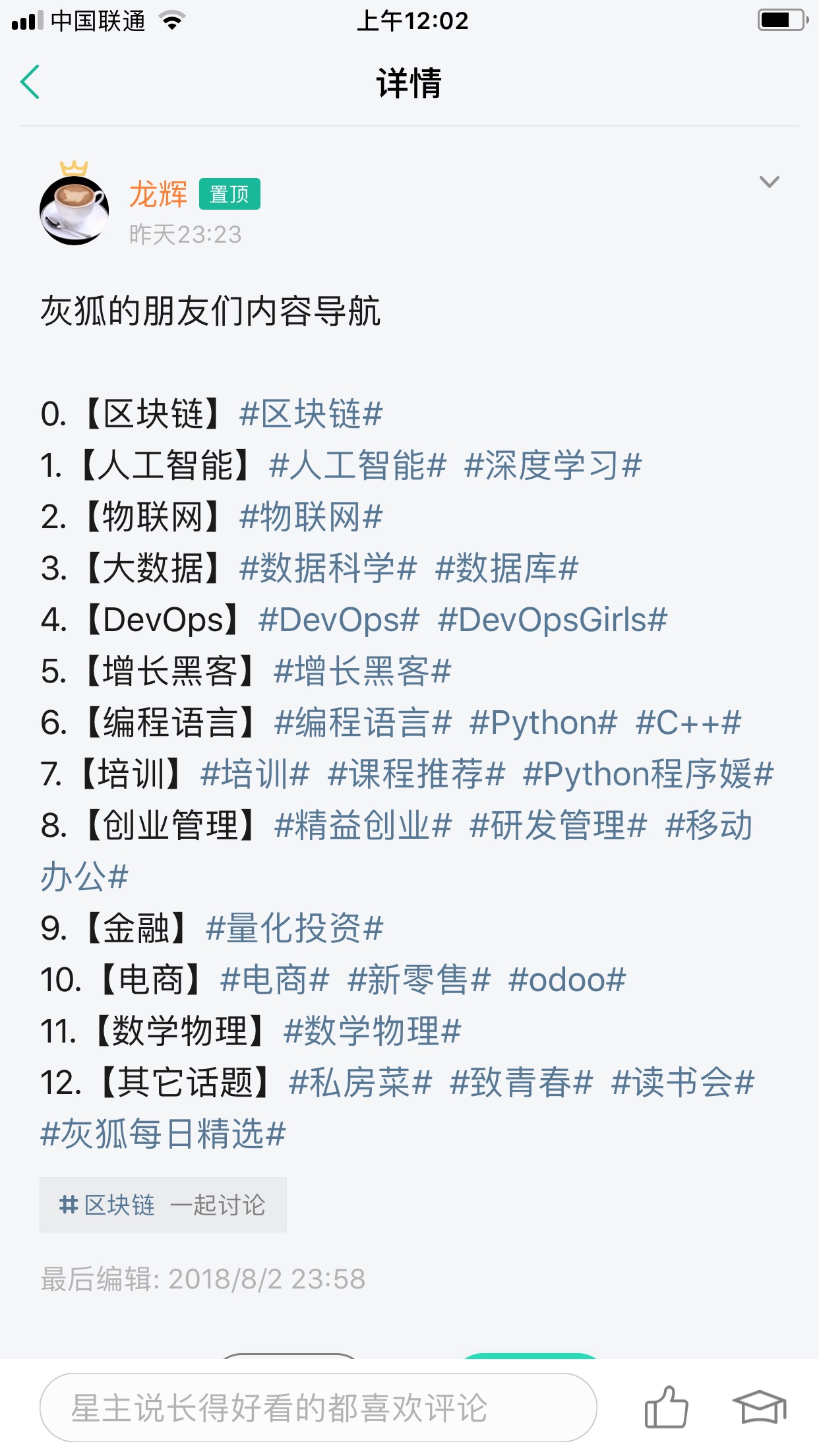
Task: Open the #数学物理# hashtag link
Action: pyautogui.click(x=372, y=1031)
